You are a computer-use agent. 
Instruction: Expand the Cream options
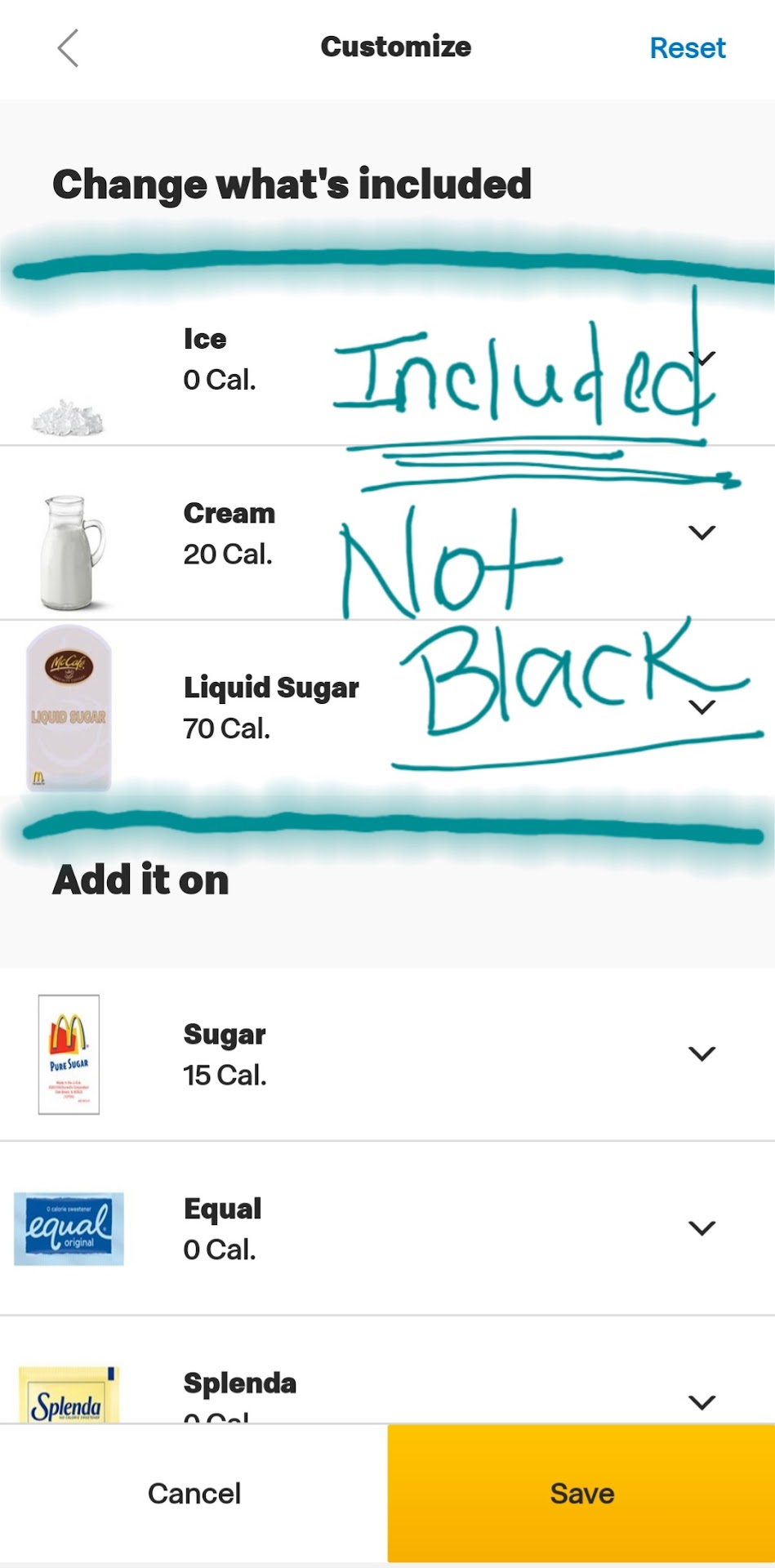702,532
